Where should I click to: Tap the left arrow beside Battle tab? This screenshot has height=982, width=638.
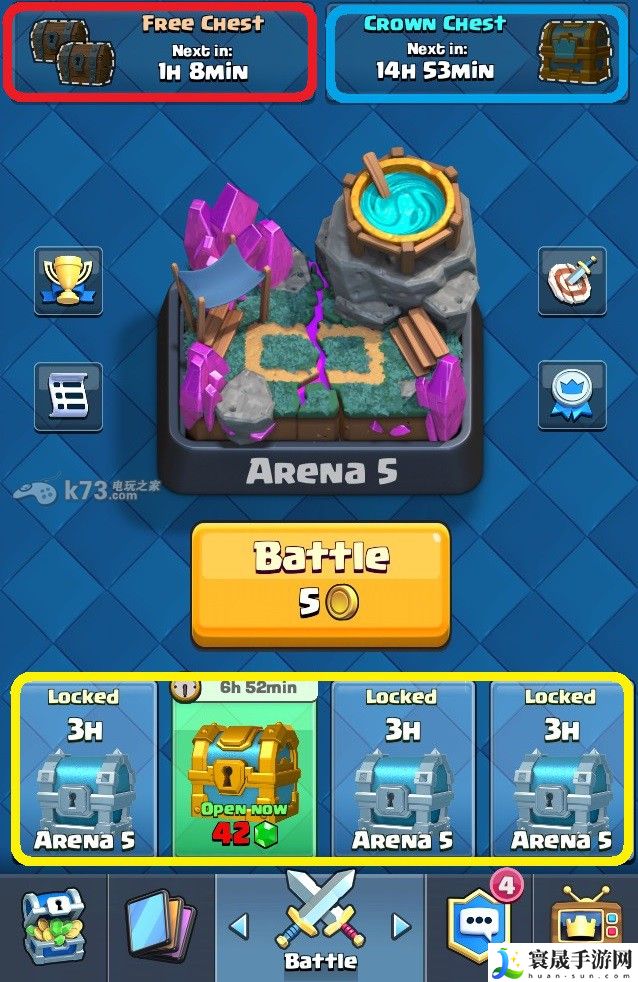(x=239, y=926)
